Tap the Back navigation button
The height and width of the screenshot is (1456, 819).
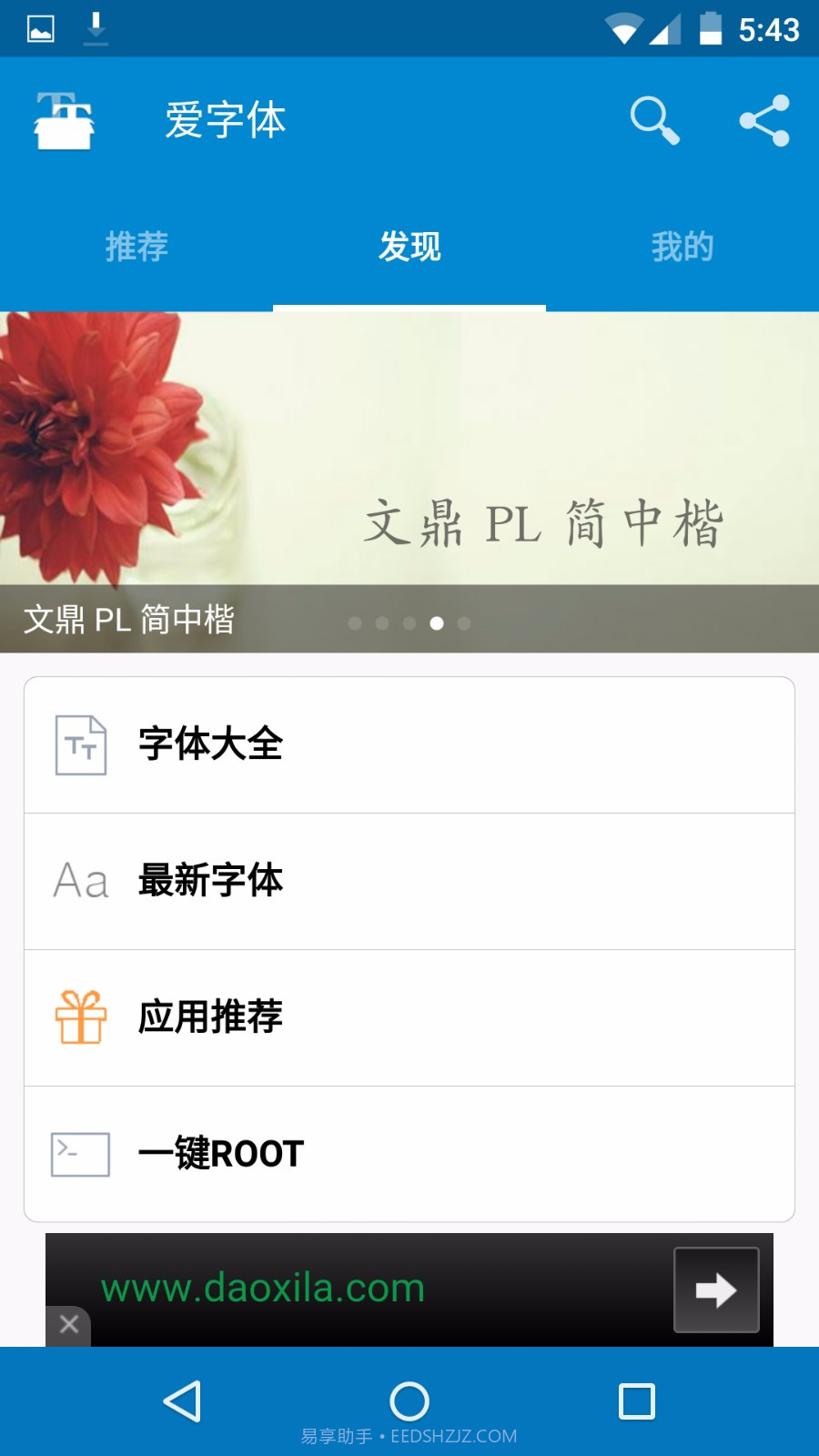[182, 1401]
